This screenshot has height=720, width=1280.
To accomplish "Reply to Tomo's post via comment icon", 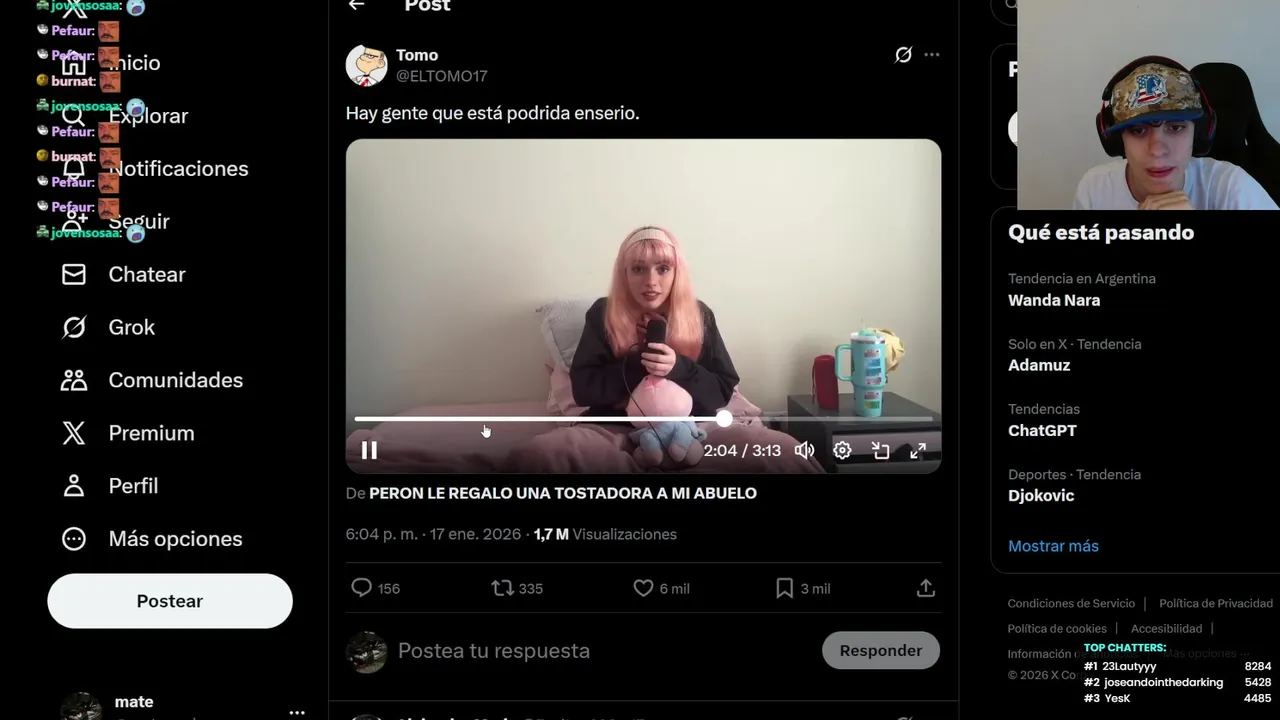I will click(362, 588).
